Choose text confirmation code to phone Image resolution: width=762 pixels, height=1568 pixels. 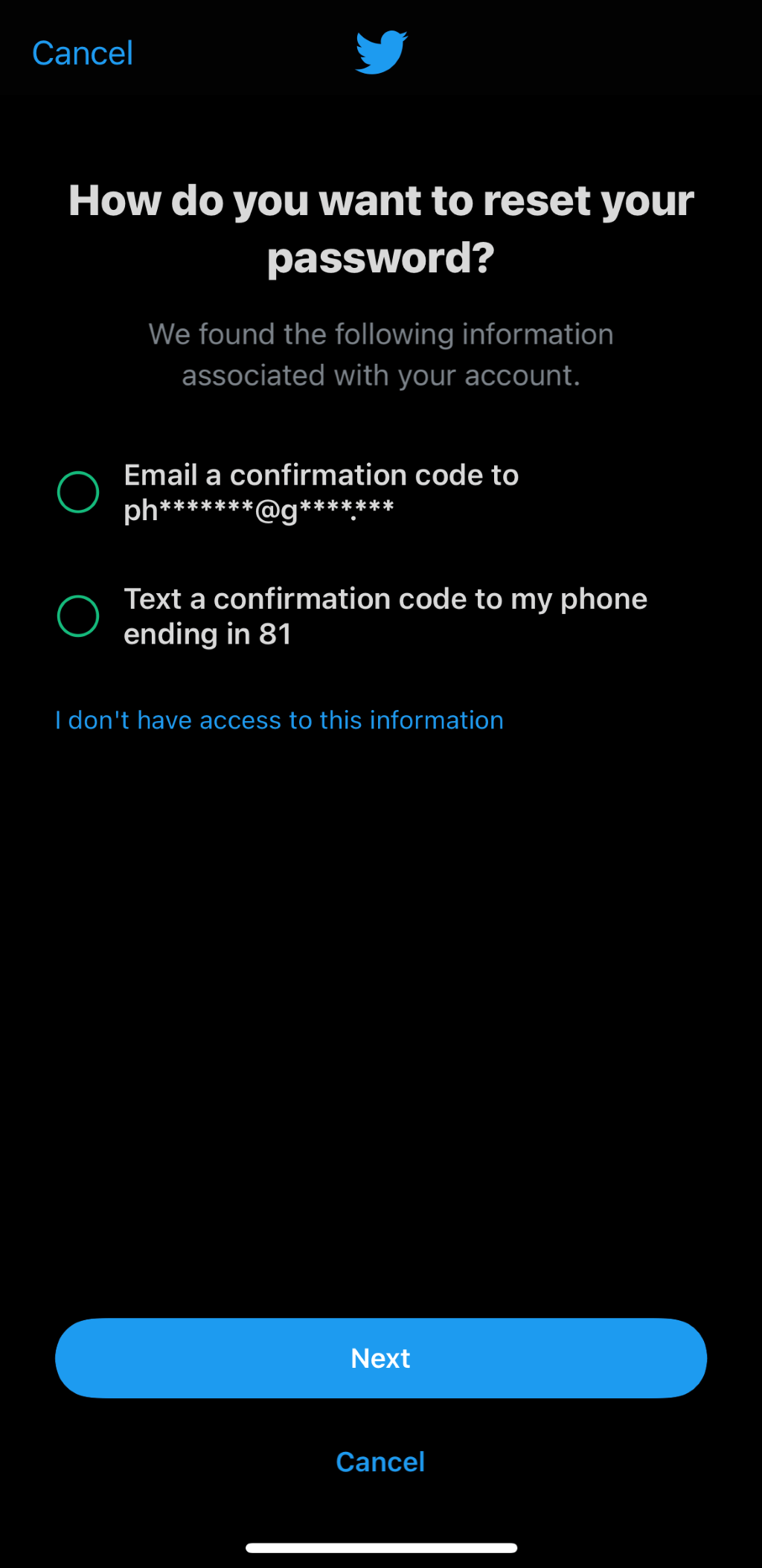tap(78, 616)
